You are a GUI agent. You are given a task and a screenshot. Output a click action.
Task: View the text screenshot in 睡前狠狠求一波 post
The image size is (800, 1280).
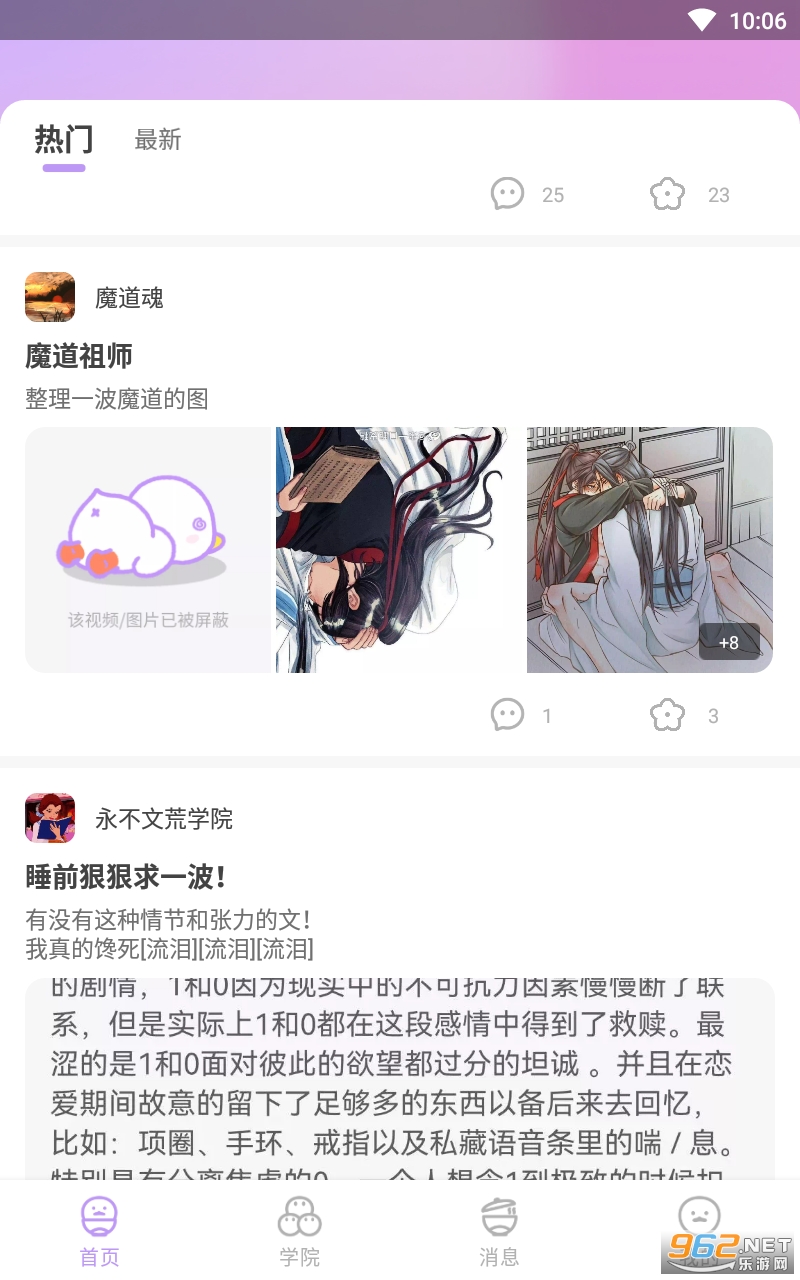[400, 1075]
